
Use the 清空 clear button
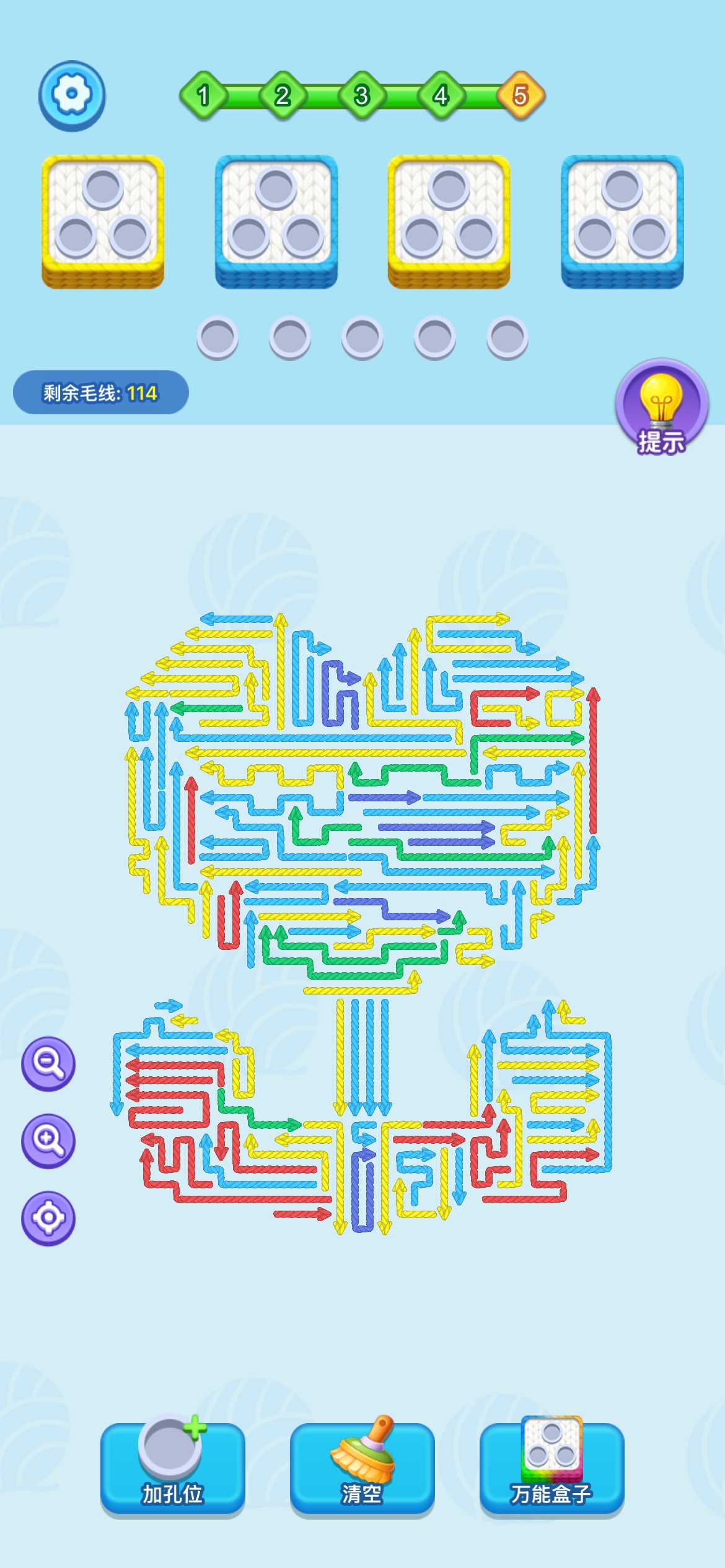[362, 1468]
